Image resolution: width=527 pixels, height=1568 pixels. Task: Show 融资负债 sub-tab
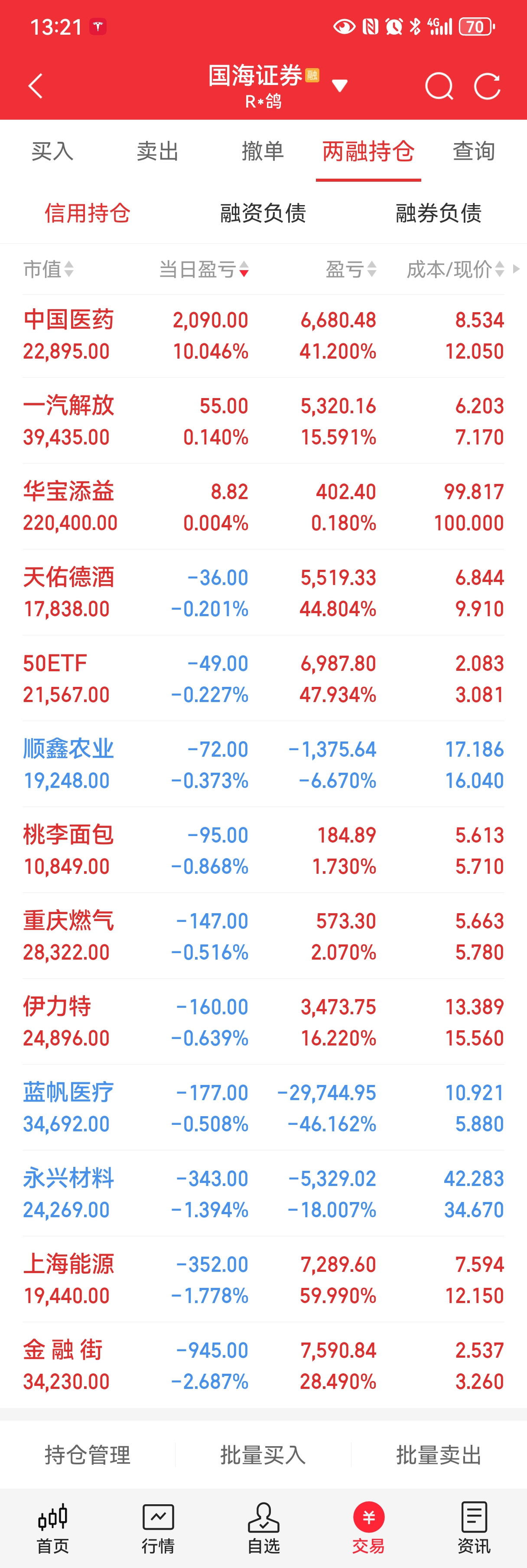[263, 213]
